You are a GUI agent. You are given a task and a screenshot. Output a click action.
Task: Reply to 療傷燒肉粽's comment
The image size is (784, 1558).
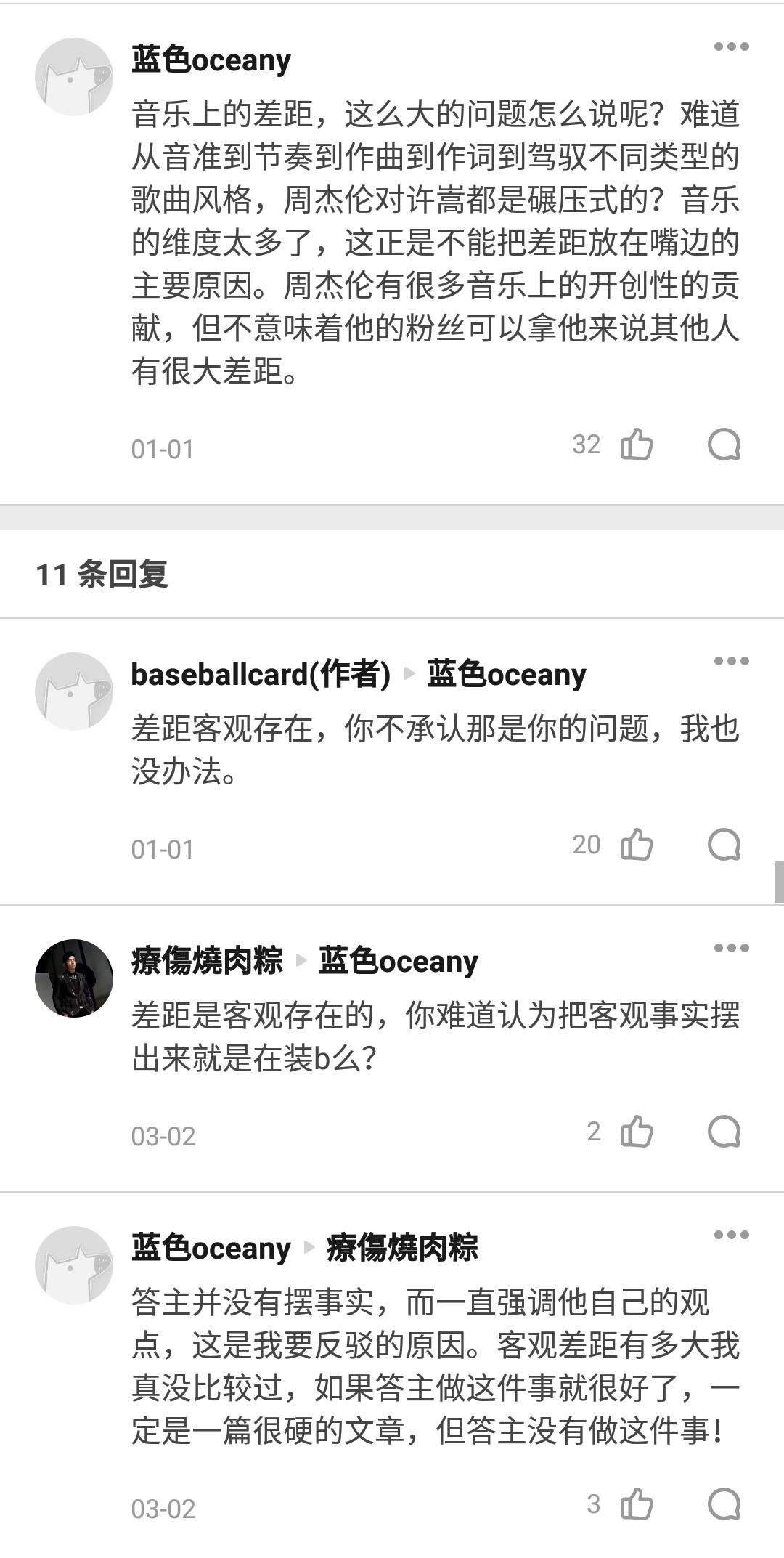(x=724, y=1132)
